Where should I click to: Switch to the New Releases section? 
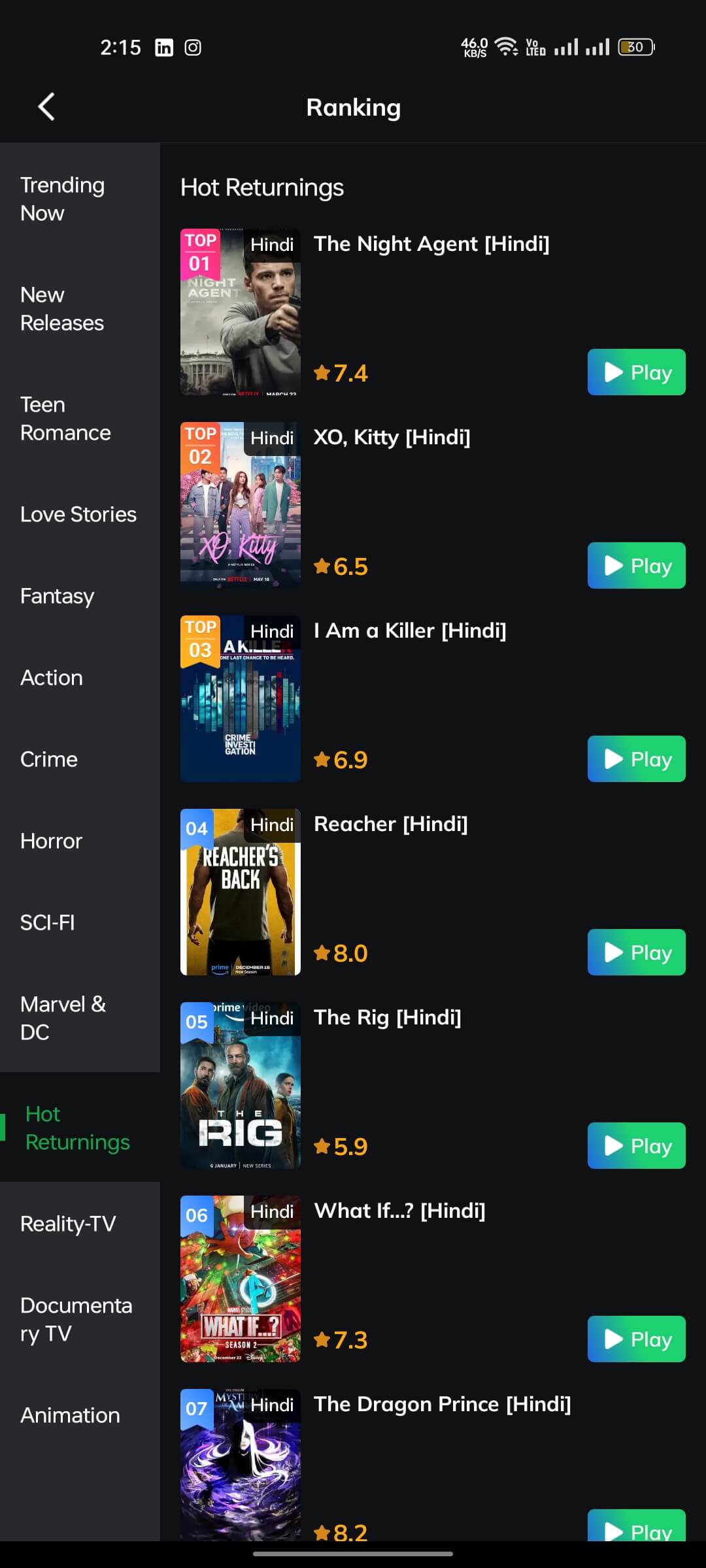[62, 308]
